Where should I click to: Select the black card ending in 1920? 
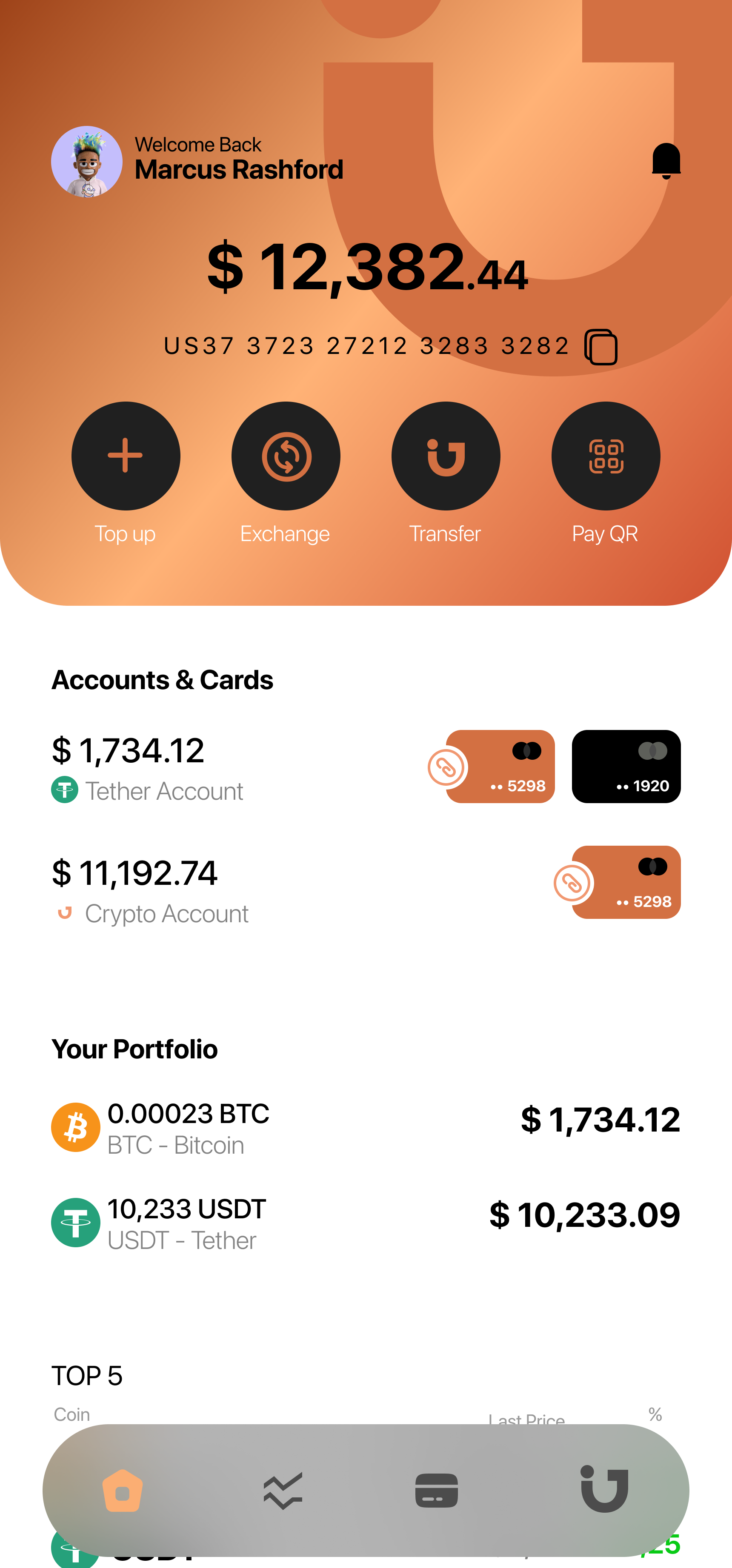(626, 766)
